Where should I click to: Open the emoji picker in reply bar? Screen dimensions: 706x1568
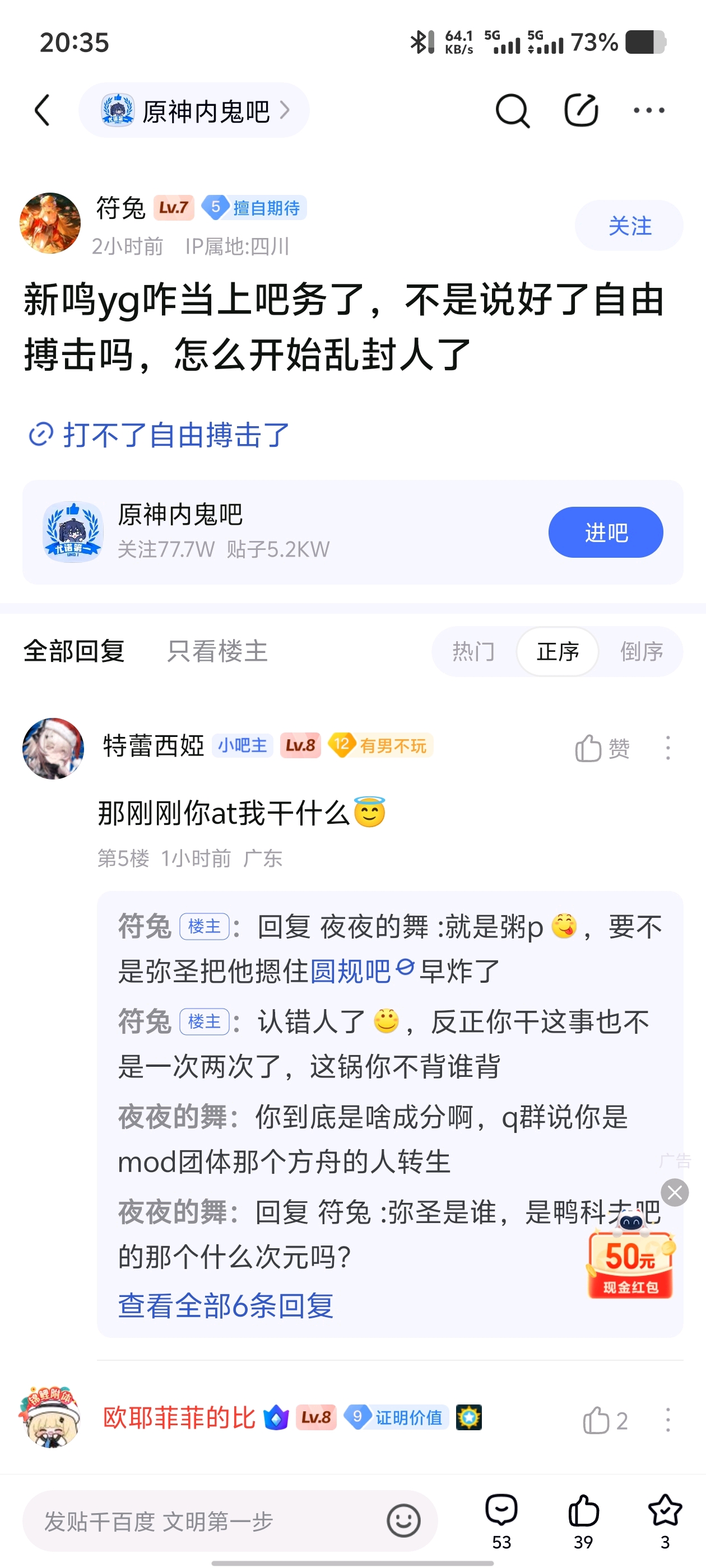pyautogui.click(x=403, y=1521)
